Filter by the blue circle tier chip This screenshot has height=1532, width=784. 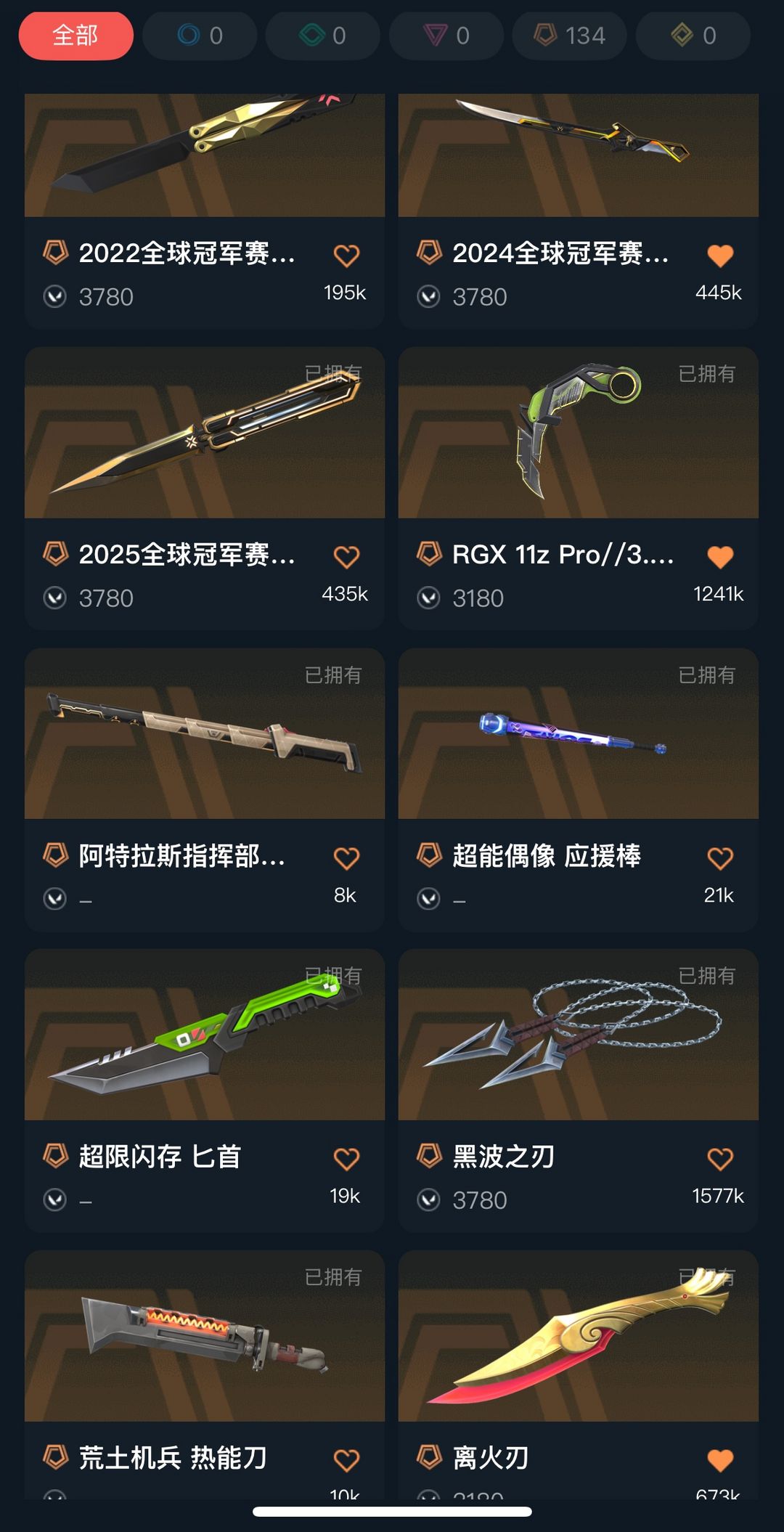pyautogui.click(x=200, y=36)
